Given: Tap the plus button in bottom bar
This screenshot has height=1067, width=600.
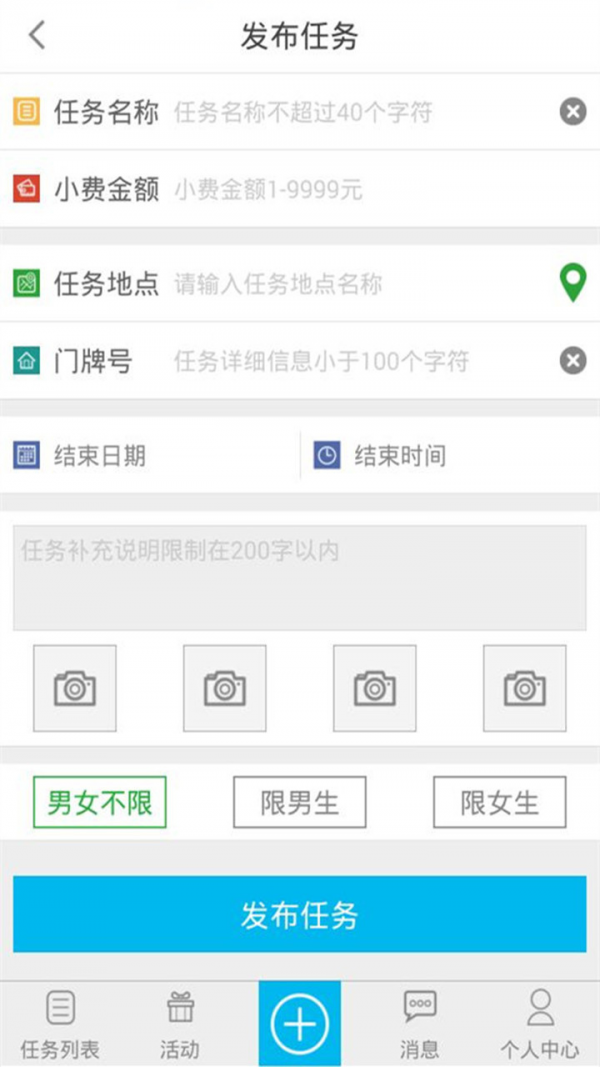Looking at the screenshot, I should [x=300, y=1024].
